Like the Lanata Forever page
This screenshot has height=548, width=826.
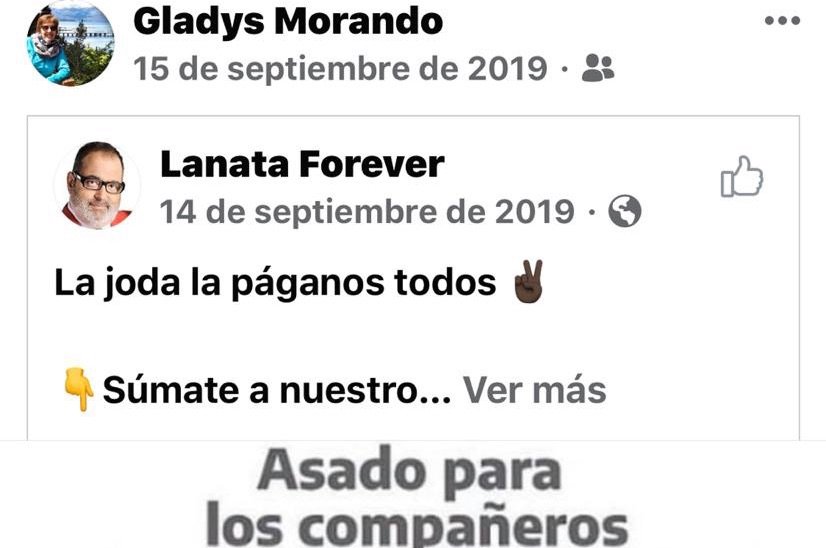(741, 177)
